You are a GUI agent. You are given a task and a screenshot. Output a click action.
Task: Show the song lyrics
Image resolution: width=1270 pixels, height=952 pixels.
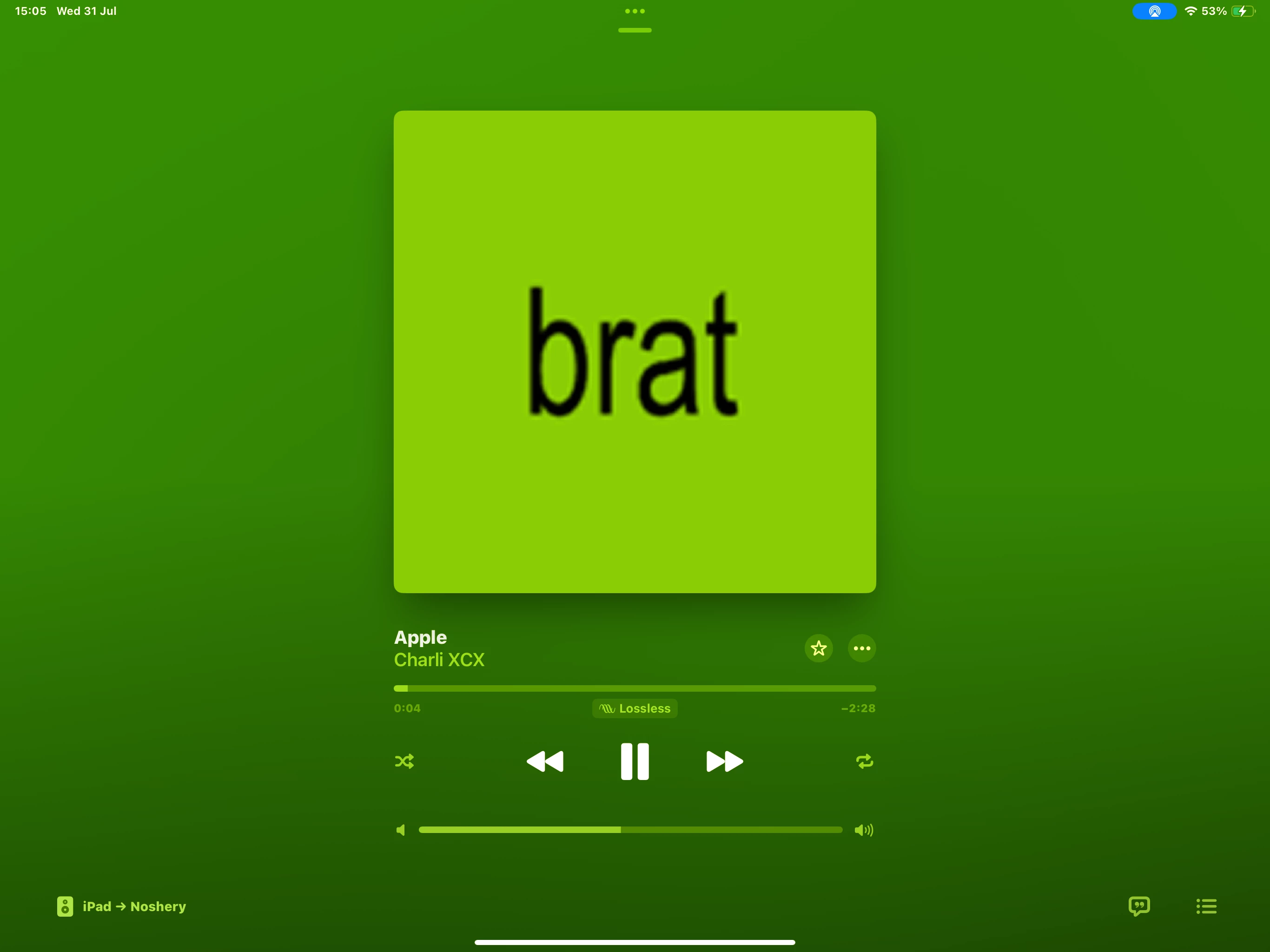click(x=1139, y=906)
